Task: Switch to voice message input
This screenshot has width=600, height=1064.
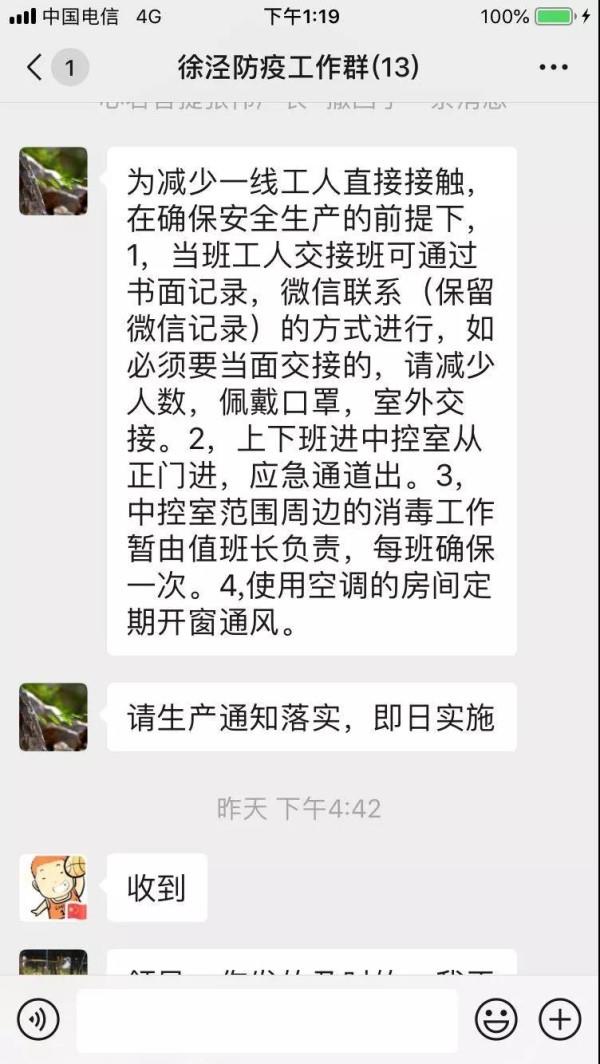Action: 38,1020
